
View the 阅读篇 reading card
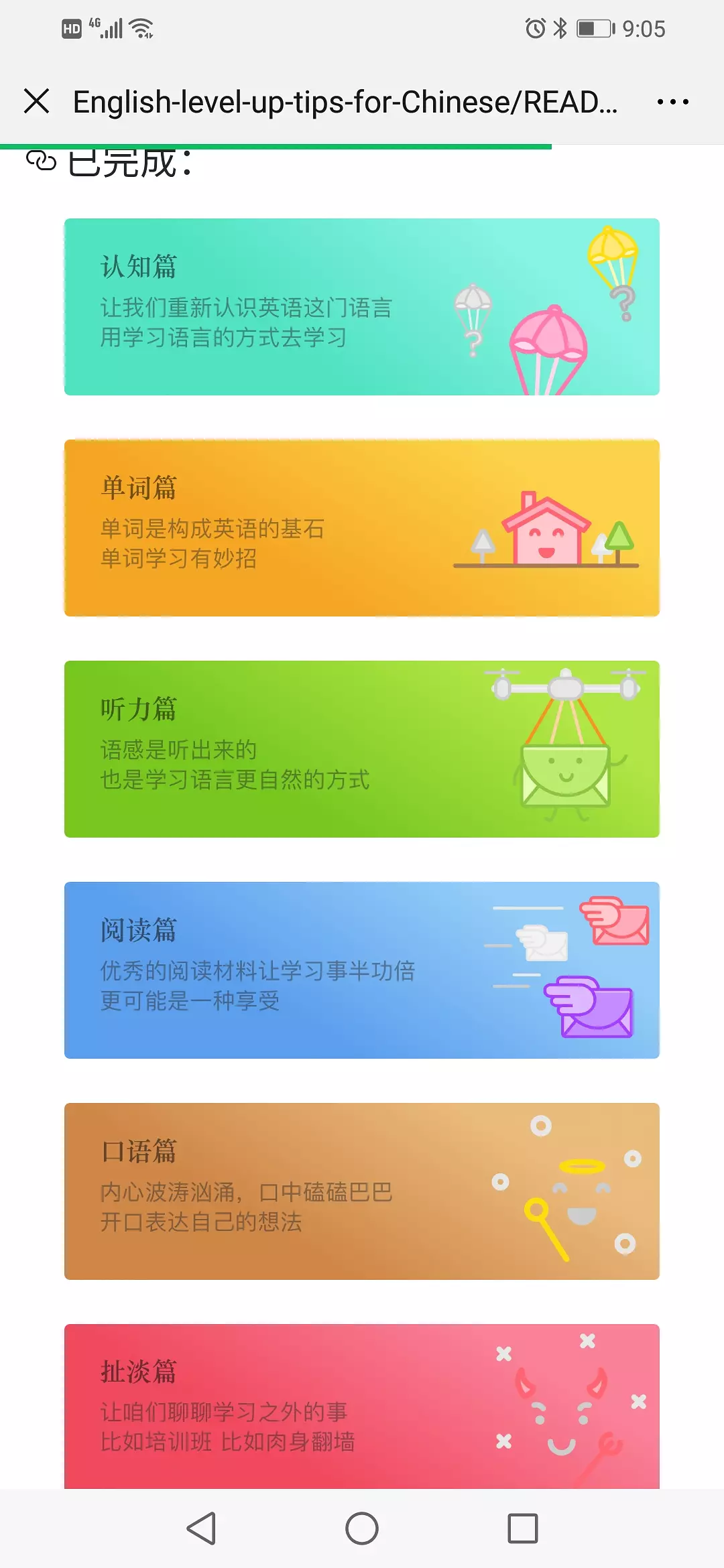click(x=362, y=970)
